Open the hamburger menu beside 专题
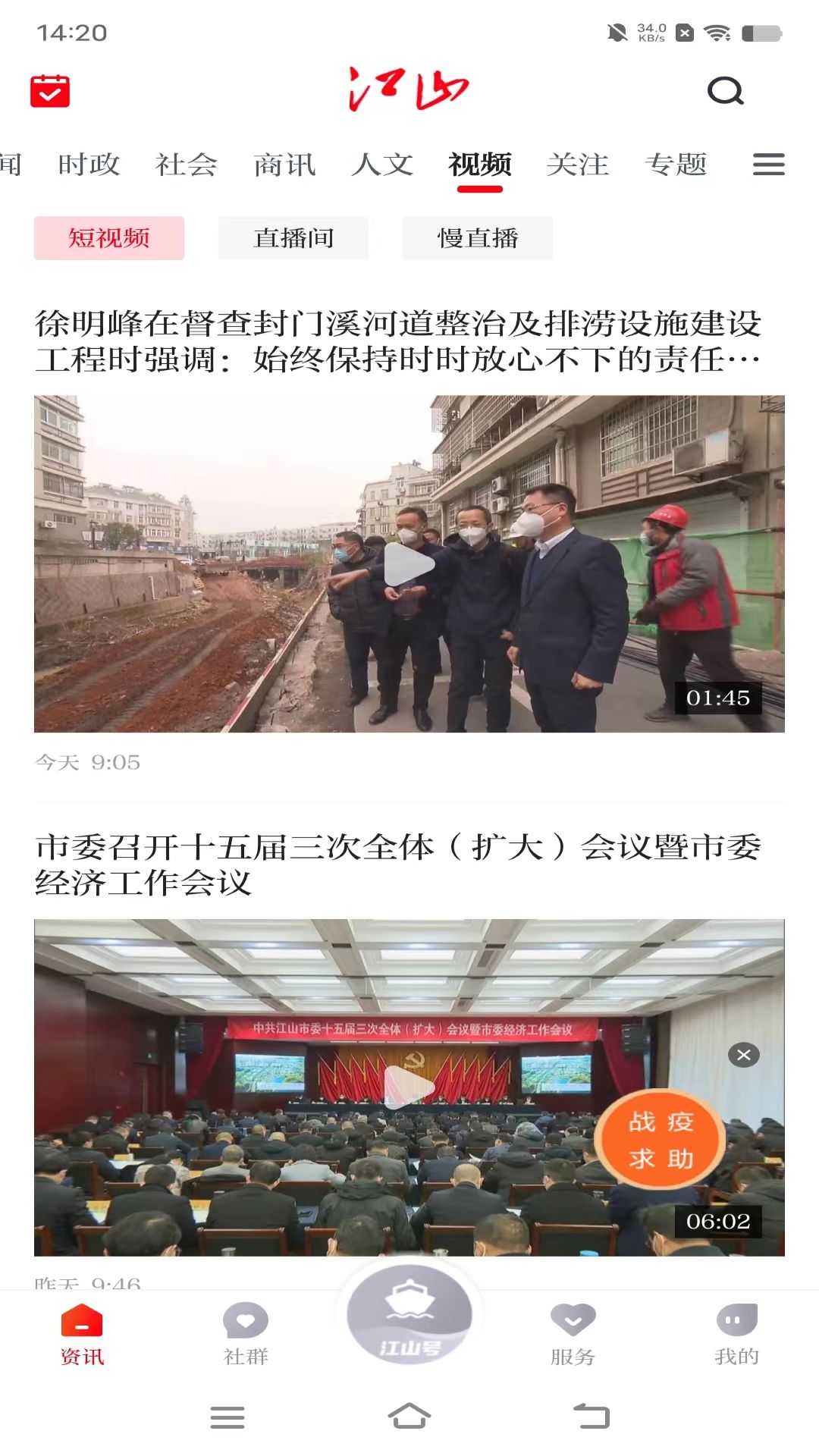Viewport: 819px width, 1456px height. (769, 165)
